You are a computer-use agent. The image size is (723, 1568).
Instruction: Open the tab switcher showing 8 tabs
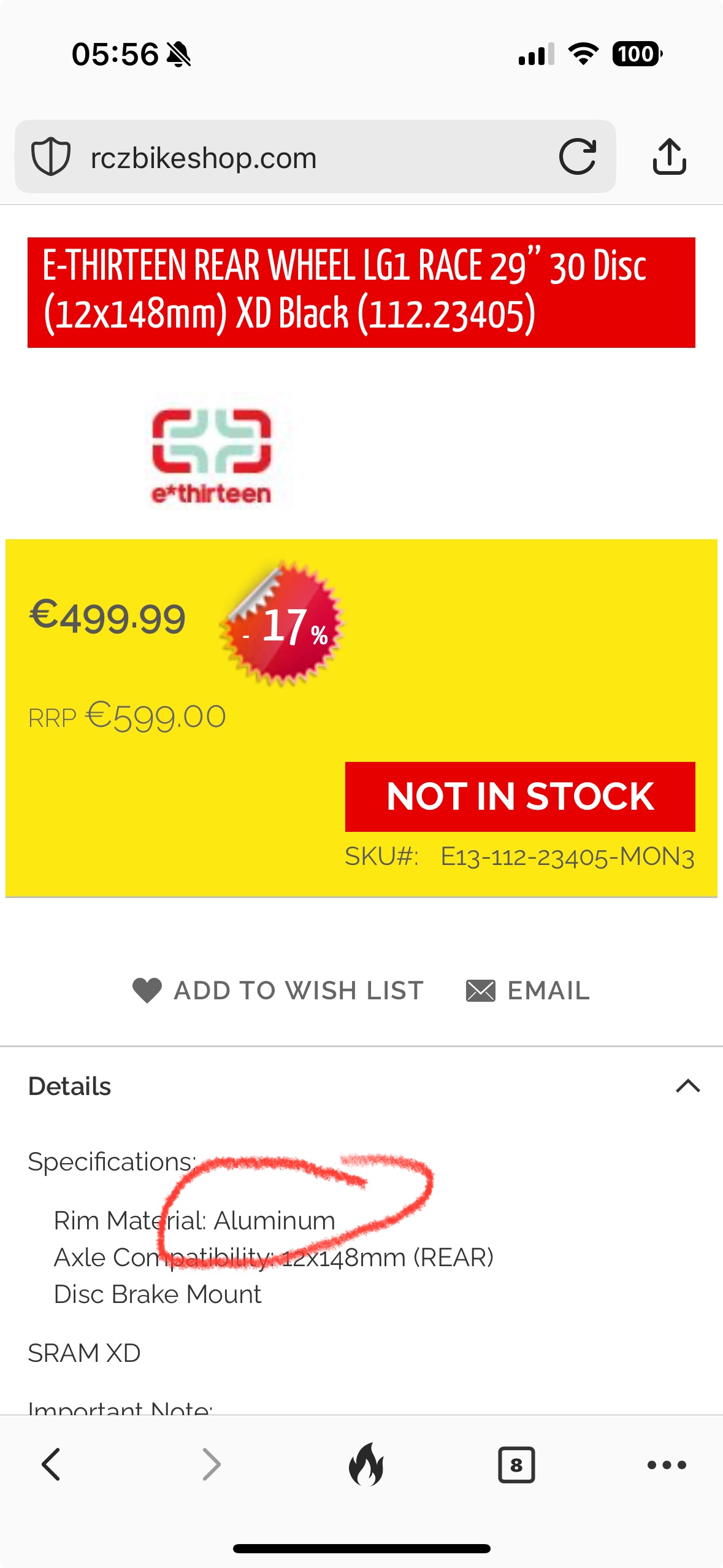tap(516, 1465)
